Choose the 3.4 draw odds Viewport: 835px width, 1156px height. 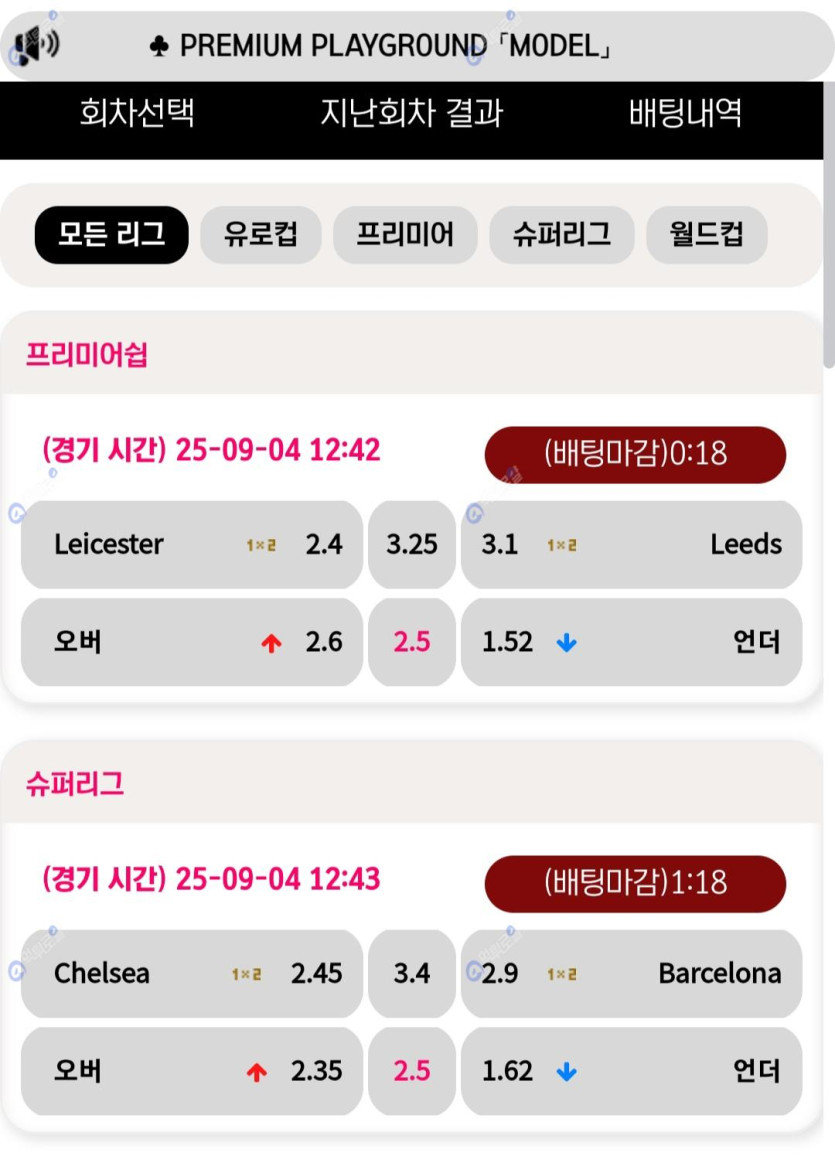click(412, 974)
